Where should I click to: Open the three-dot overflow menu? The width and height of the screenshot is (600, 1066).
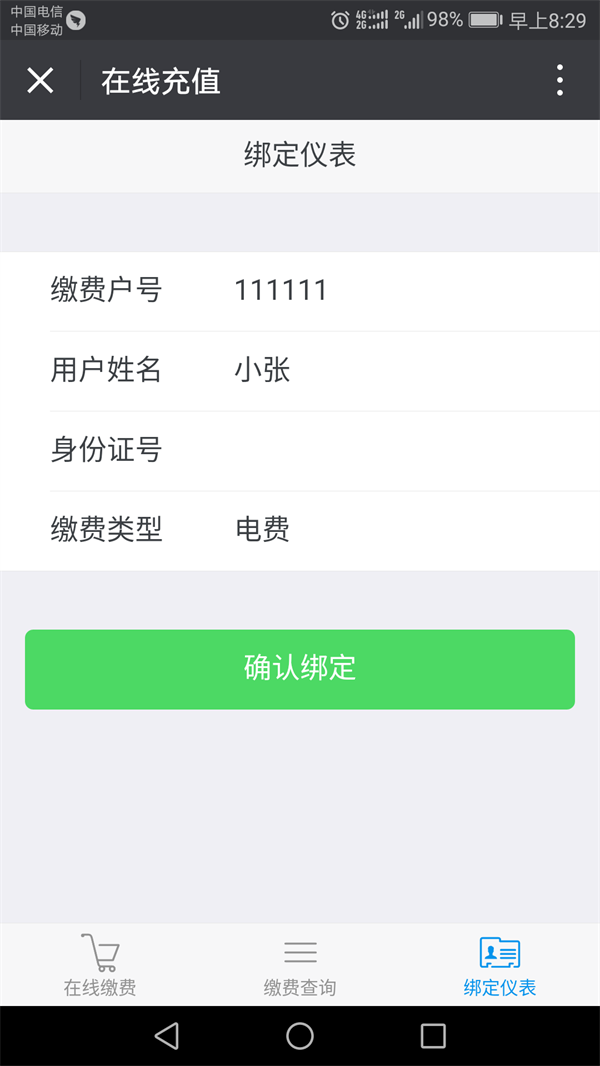(559, 80)
